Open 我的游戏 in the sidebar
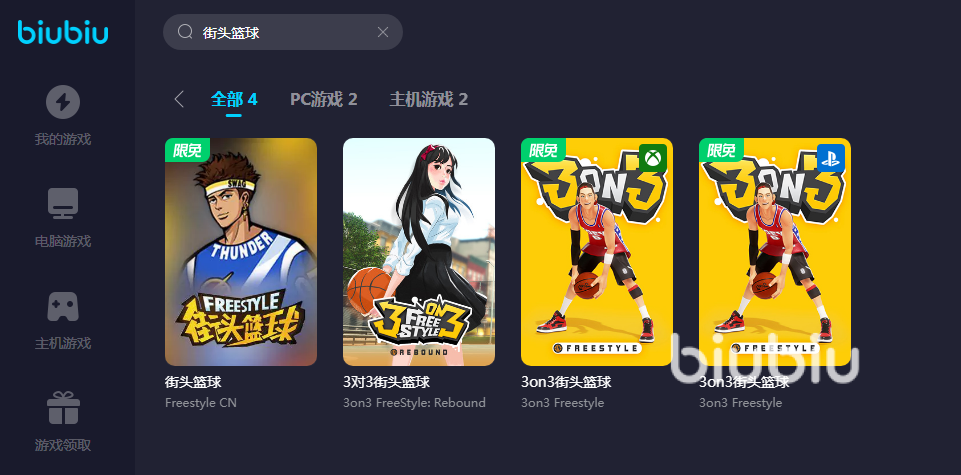The height and width of the screenshot is (475, 961). coord(63,115)
